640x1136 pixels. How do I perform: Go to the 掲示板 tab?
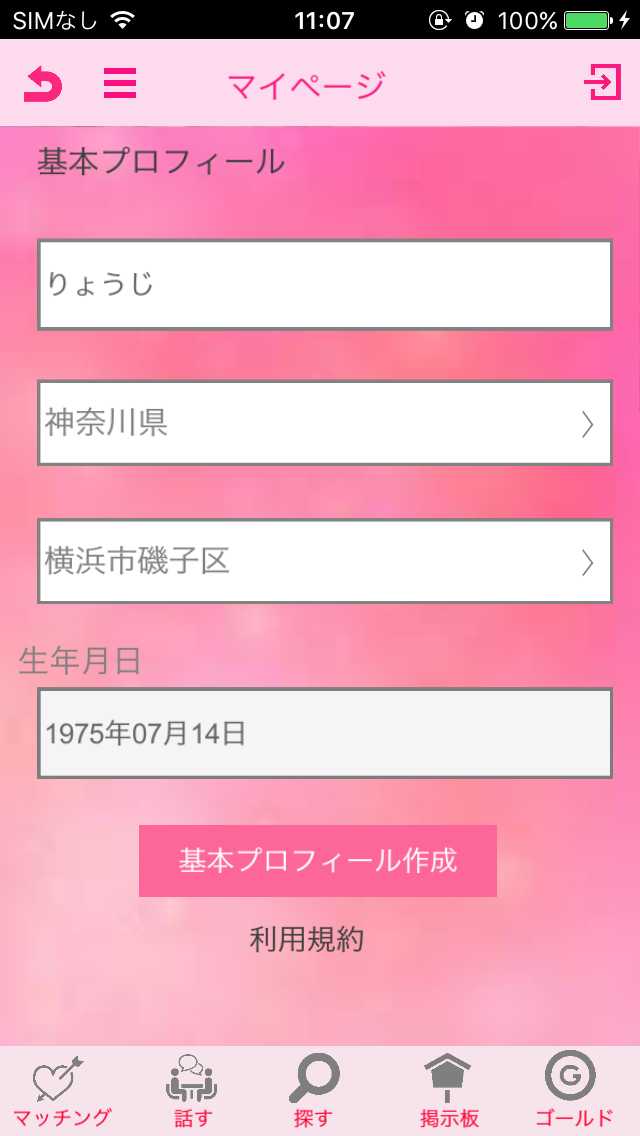(x=449, y=1092)
